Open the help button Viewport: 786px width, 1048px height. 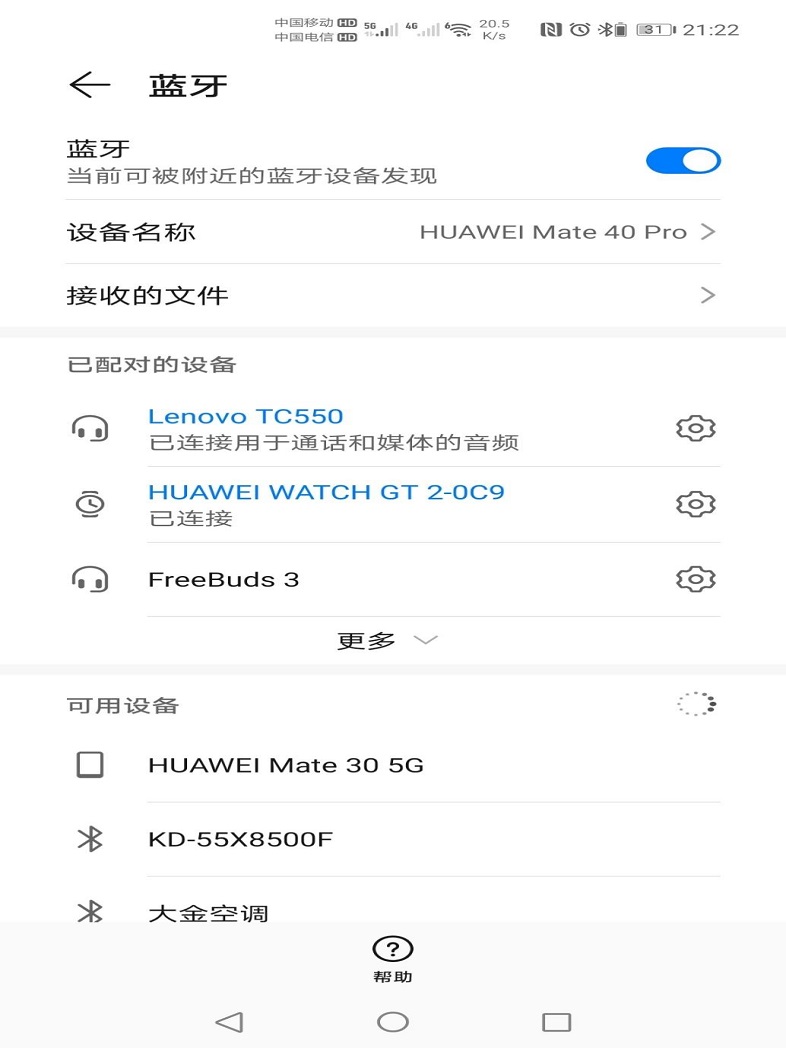(x=392, y=959)
